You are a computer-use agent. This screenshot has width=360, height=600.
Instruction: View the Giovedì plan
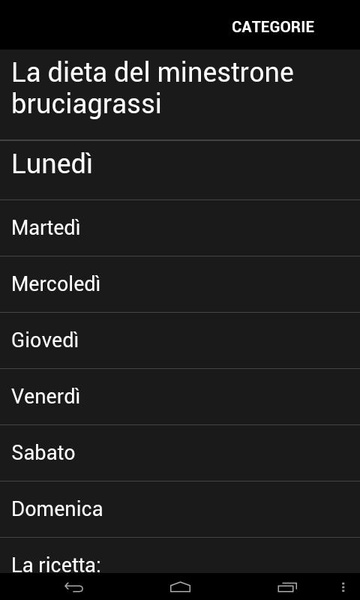tap(180, 340)
